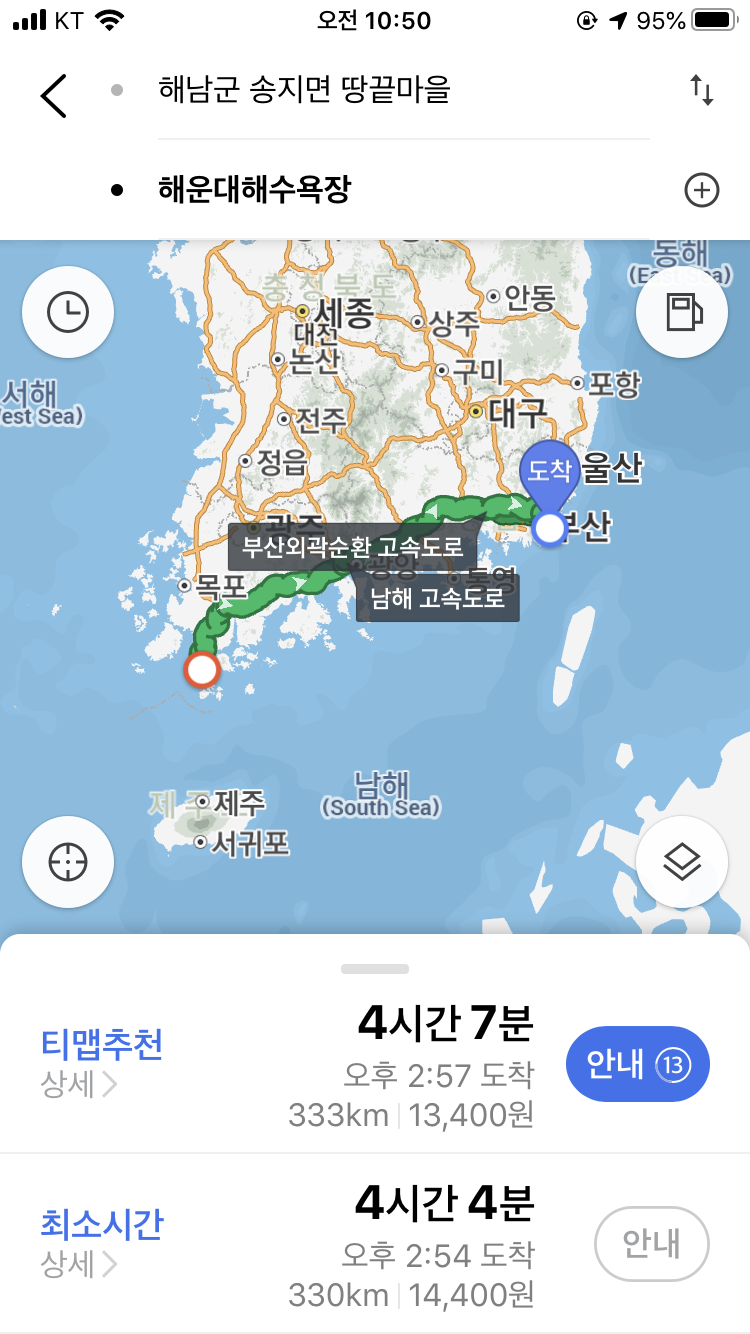Edit the origin field 해남군 송지면 땅끝마을
The image size is (750, 1334).
click(x=304, y=90)
